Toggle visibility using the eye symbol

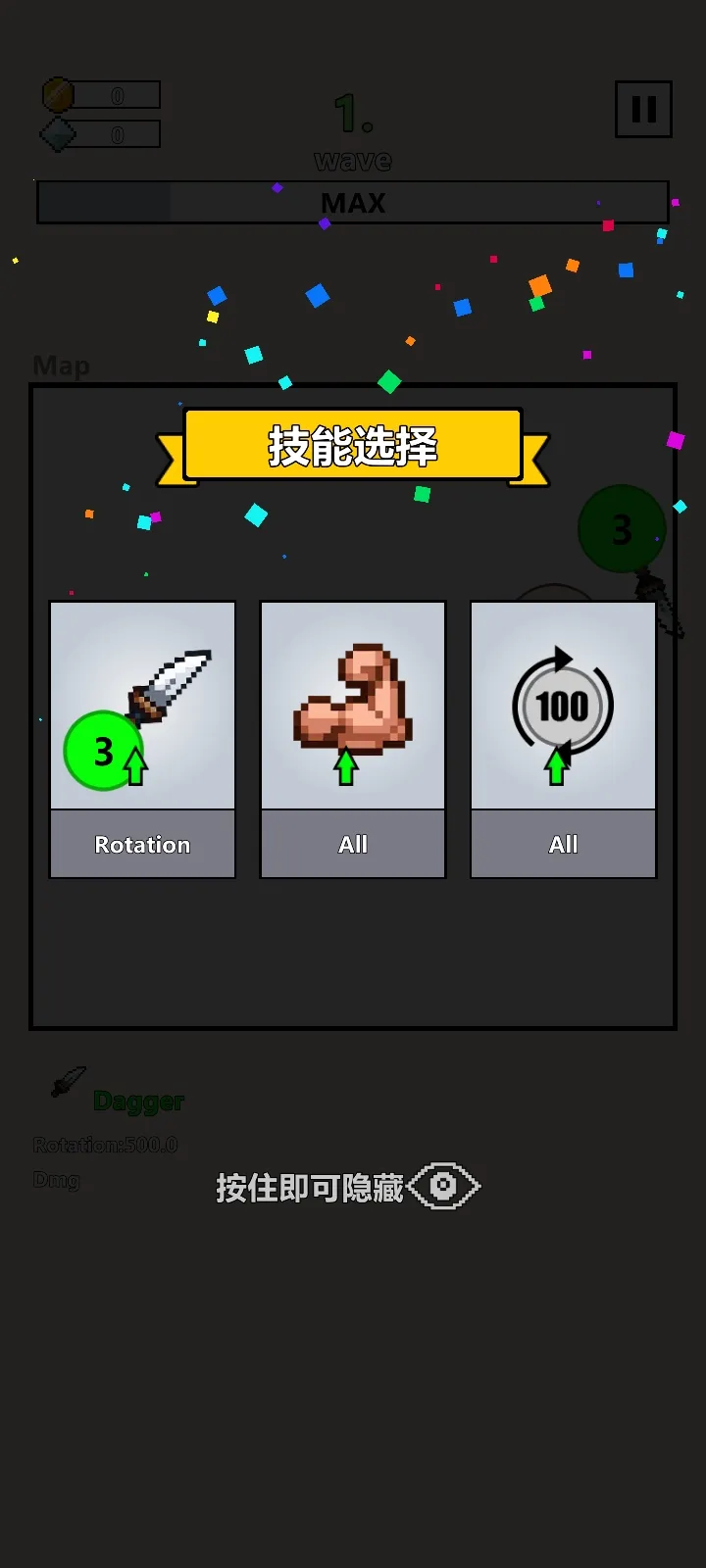tap(443, 1186)
